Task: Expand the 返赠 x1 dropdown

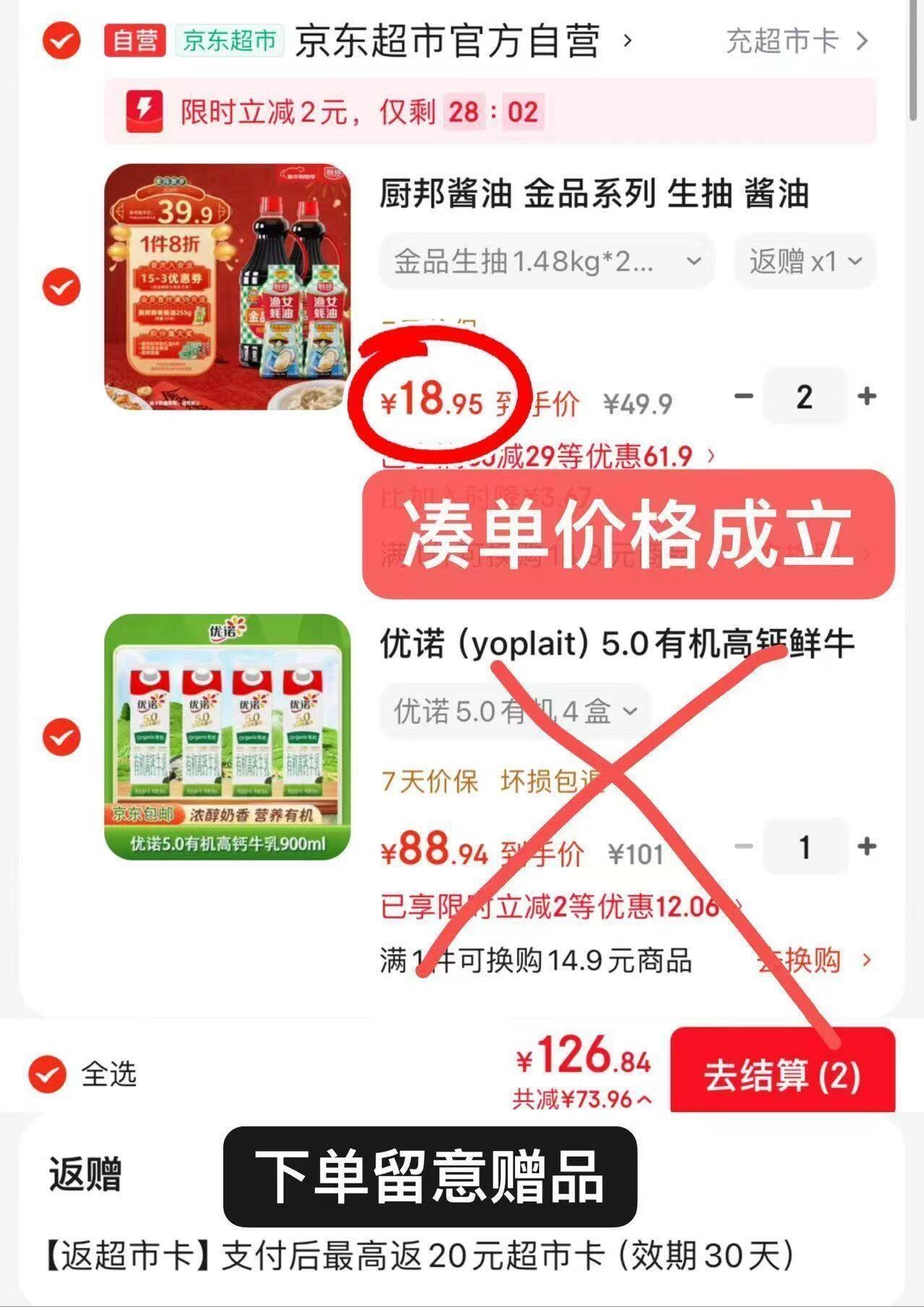Action: point(805,261)
